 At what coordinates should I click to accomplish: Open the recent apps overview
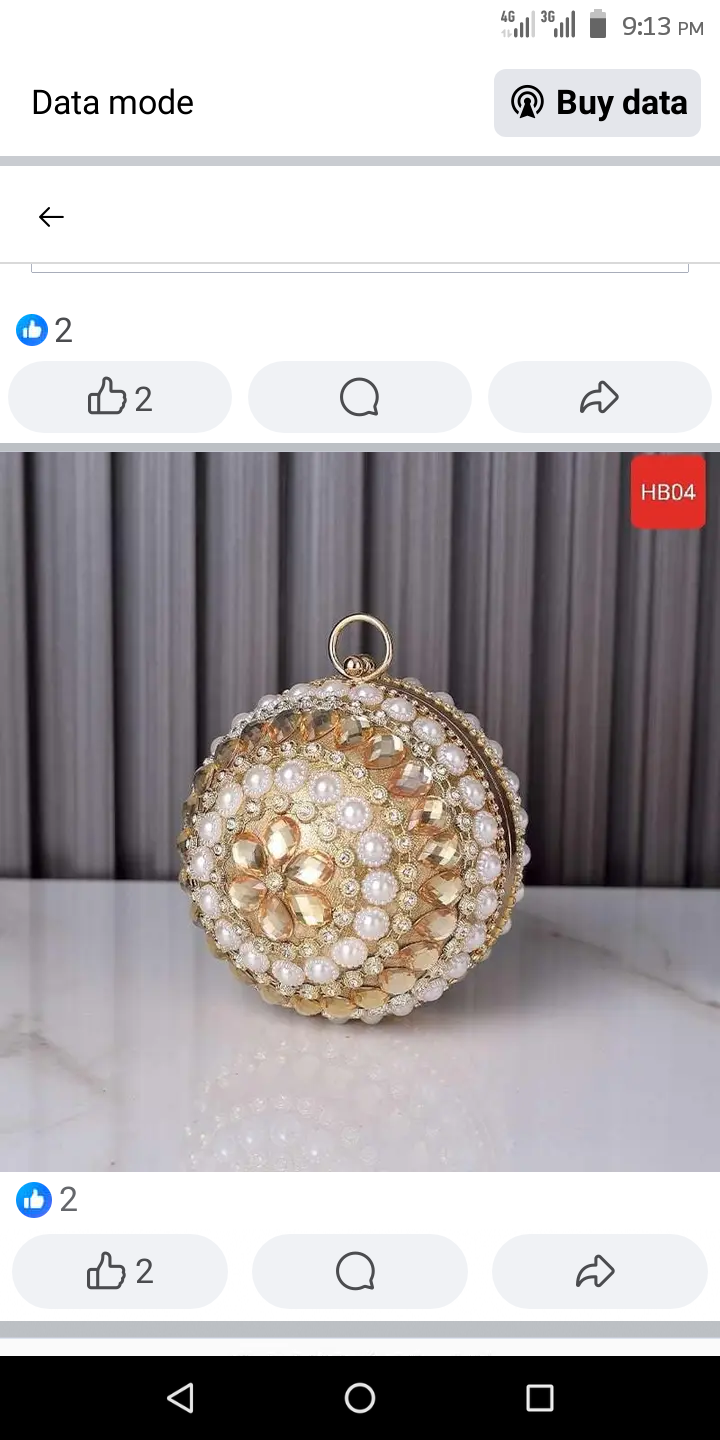click(x=539, y=1398)
